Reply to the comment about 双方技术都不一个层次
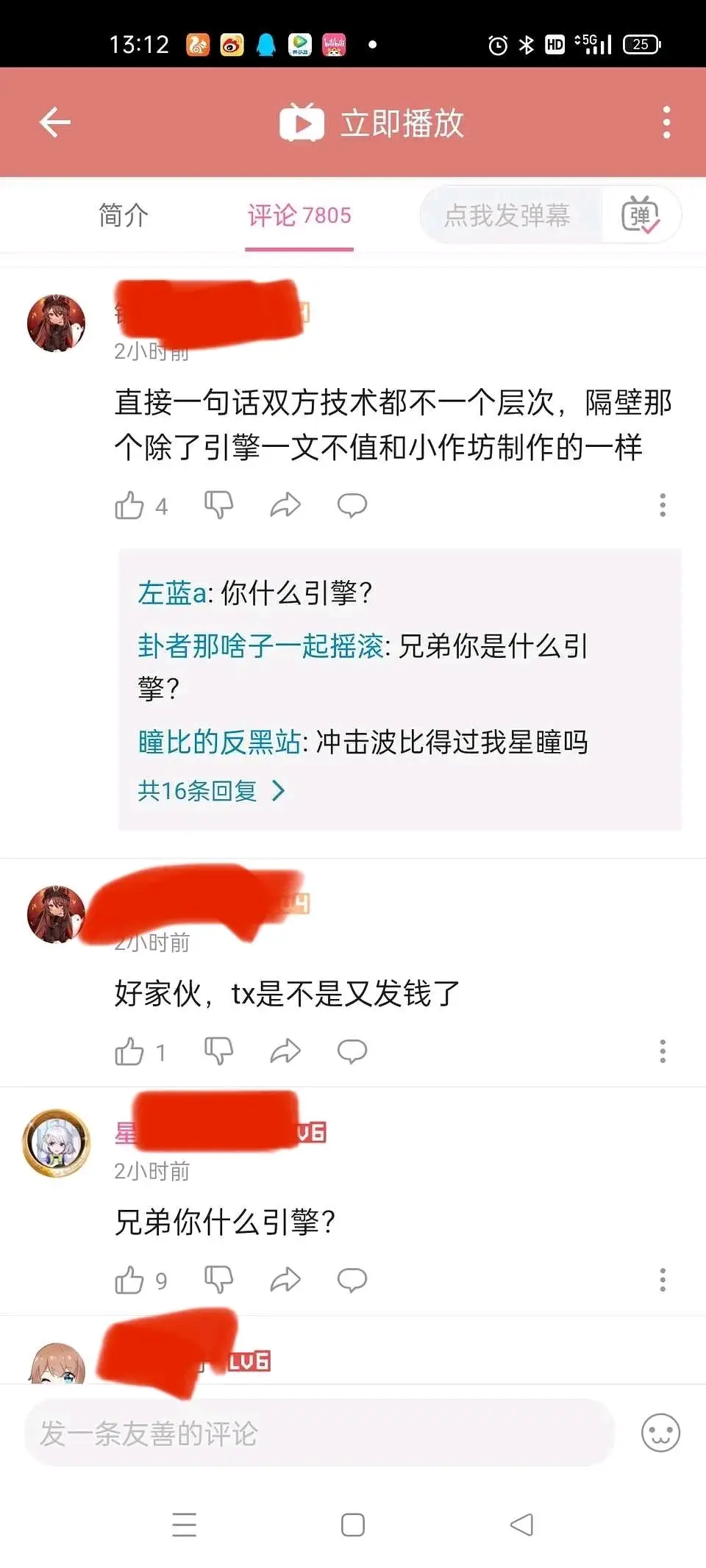706x1568 pixels. [x=352, y=505]
